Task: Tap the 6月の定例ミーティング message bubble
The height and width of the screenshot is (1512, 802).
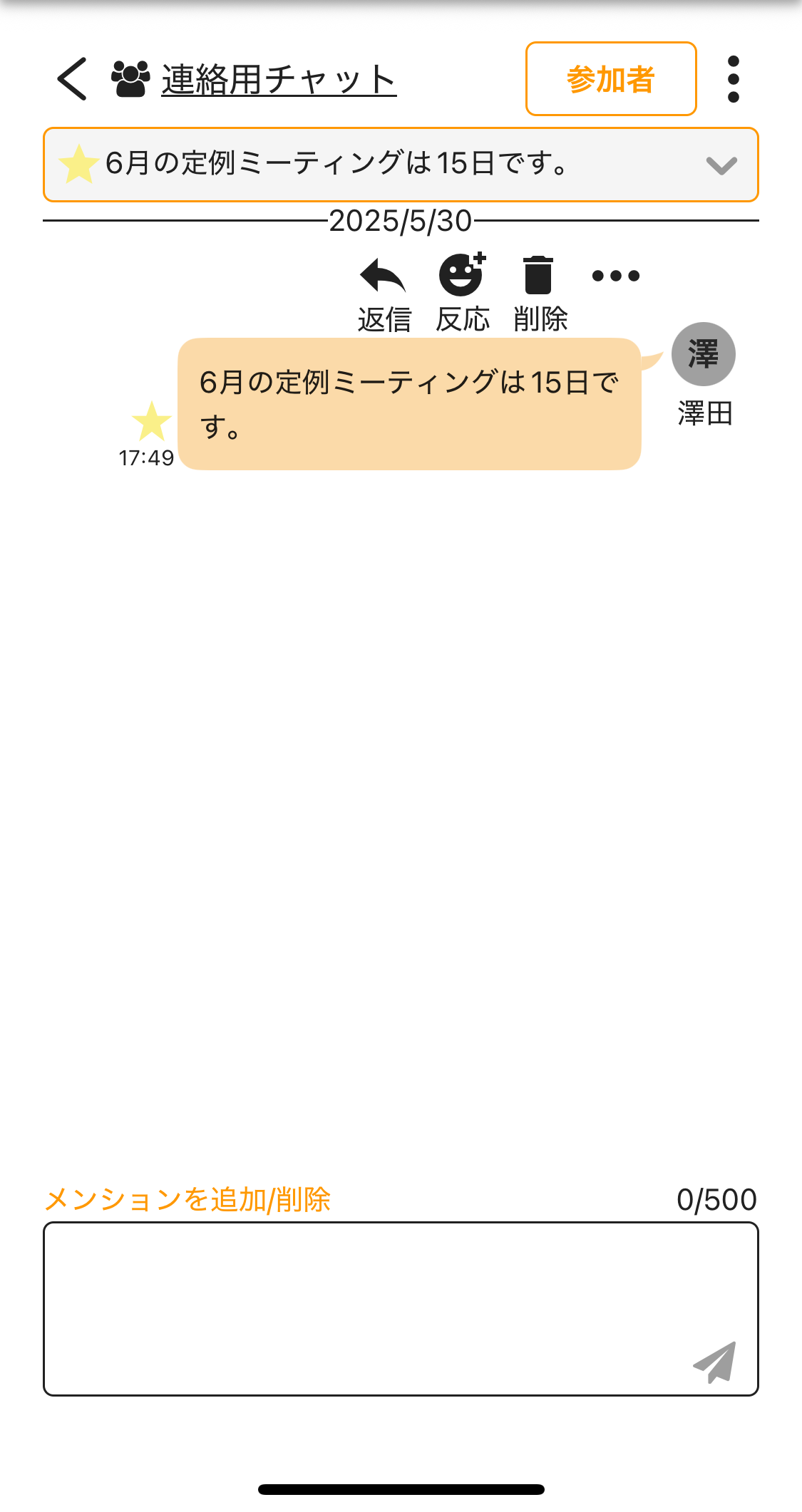Action: pos(408,403)
